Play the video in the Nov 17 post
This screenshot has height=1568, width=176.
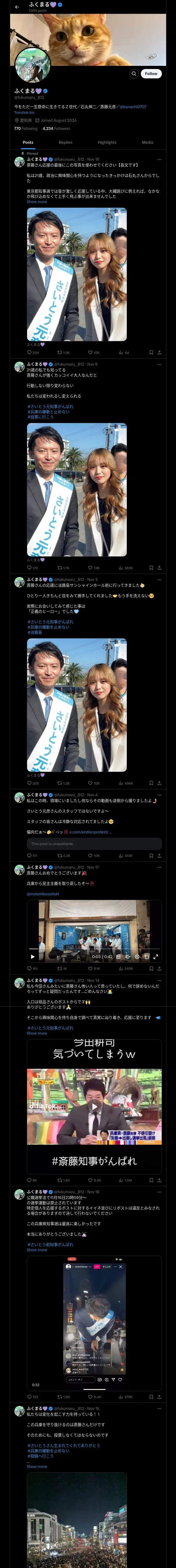point(33,956)
